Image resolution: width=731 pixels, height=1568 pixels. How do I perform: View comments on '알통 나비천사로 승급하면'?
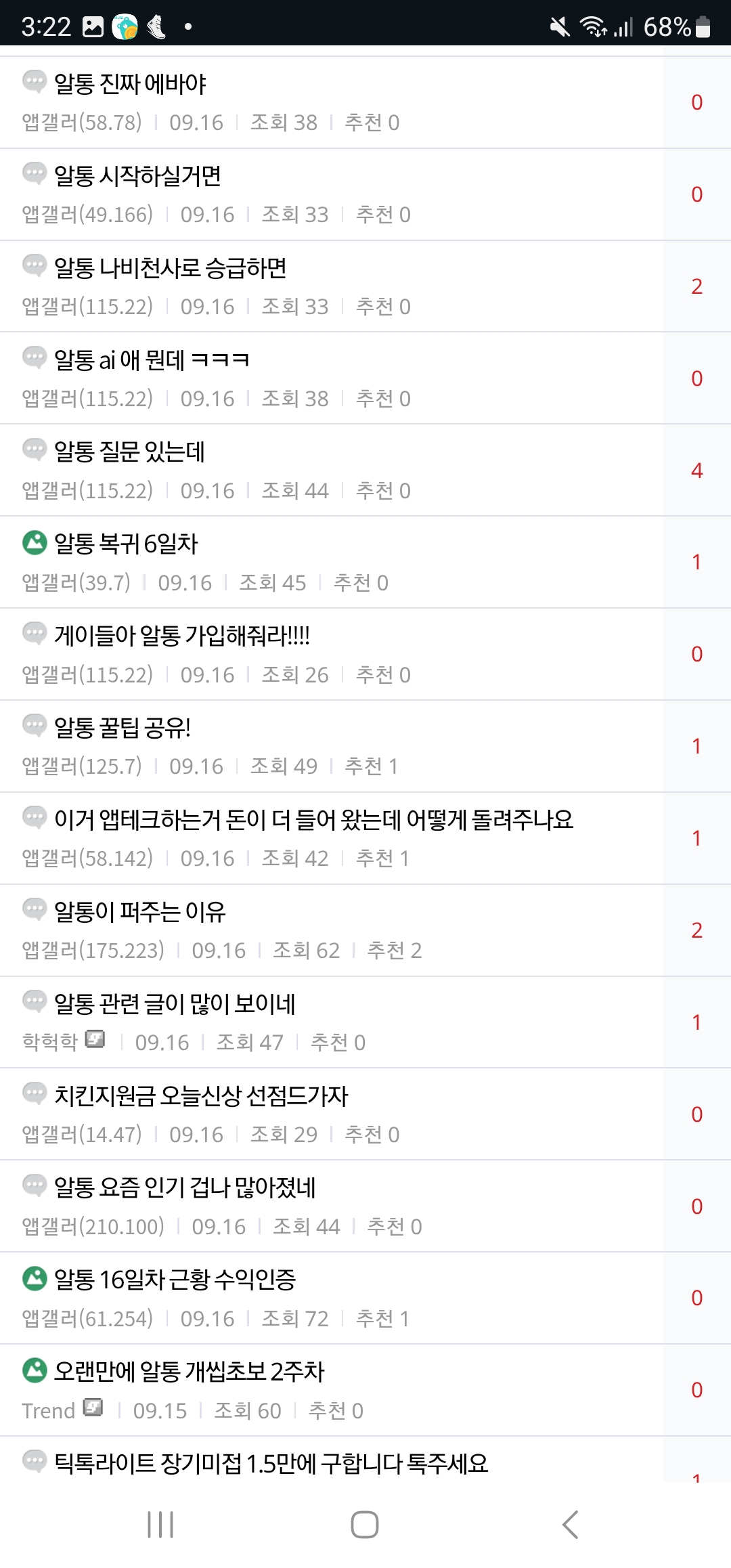[696, 286]
